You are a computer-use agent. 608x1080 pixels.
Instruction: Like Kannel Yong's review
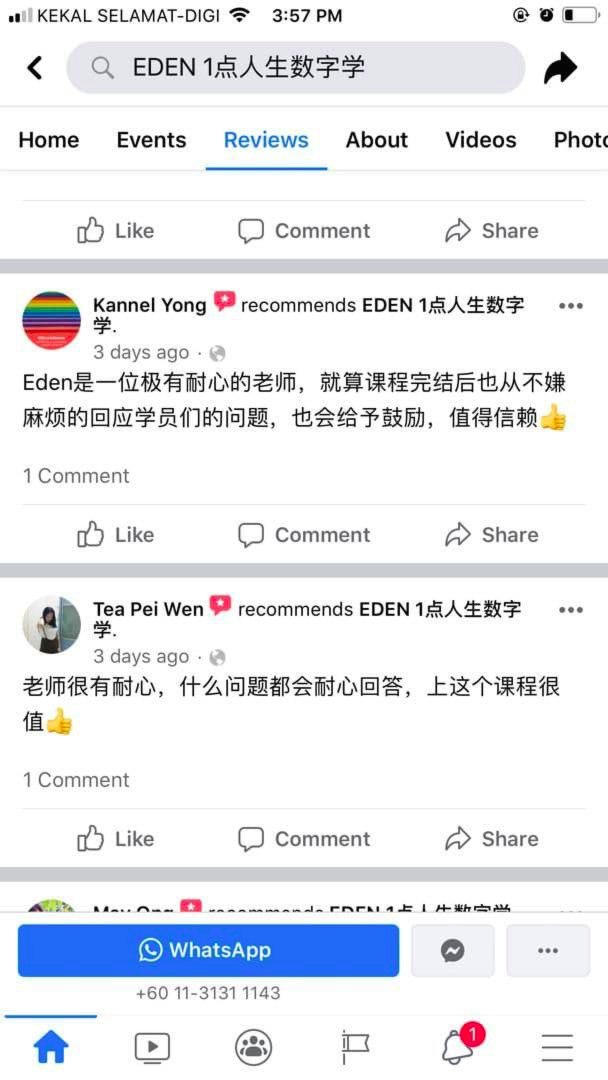(115, 534)
